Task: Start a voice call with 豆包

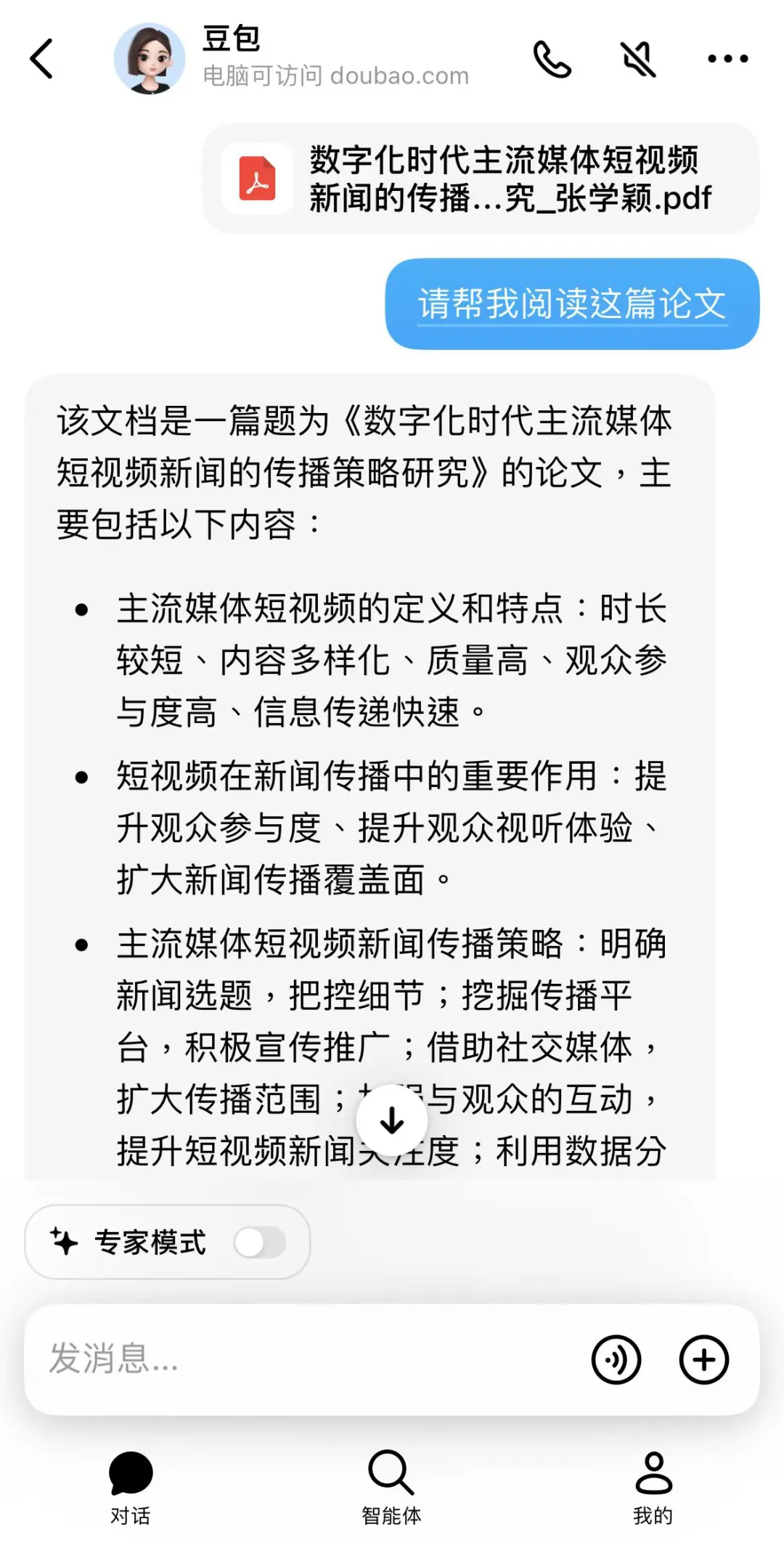Action: pos(552,59)
